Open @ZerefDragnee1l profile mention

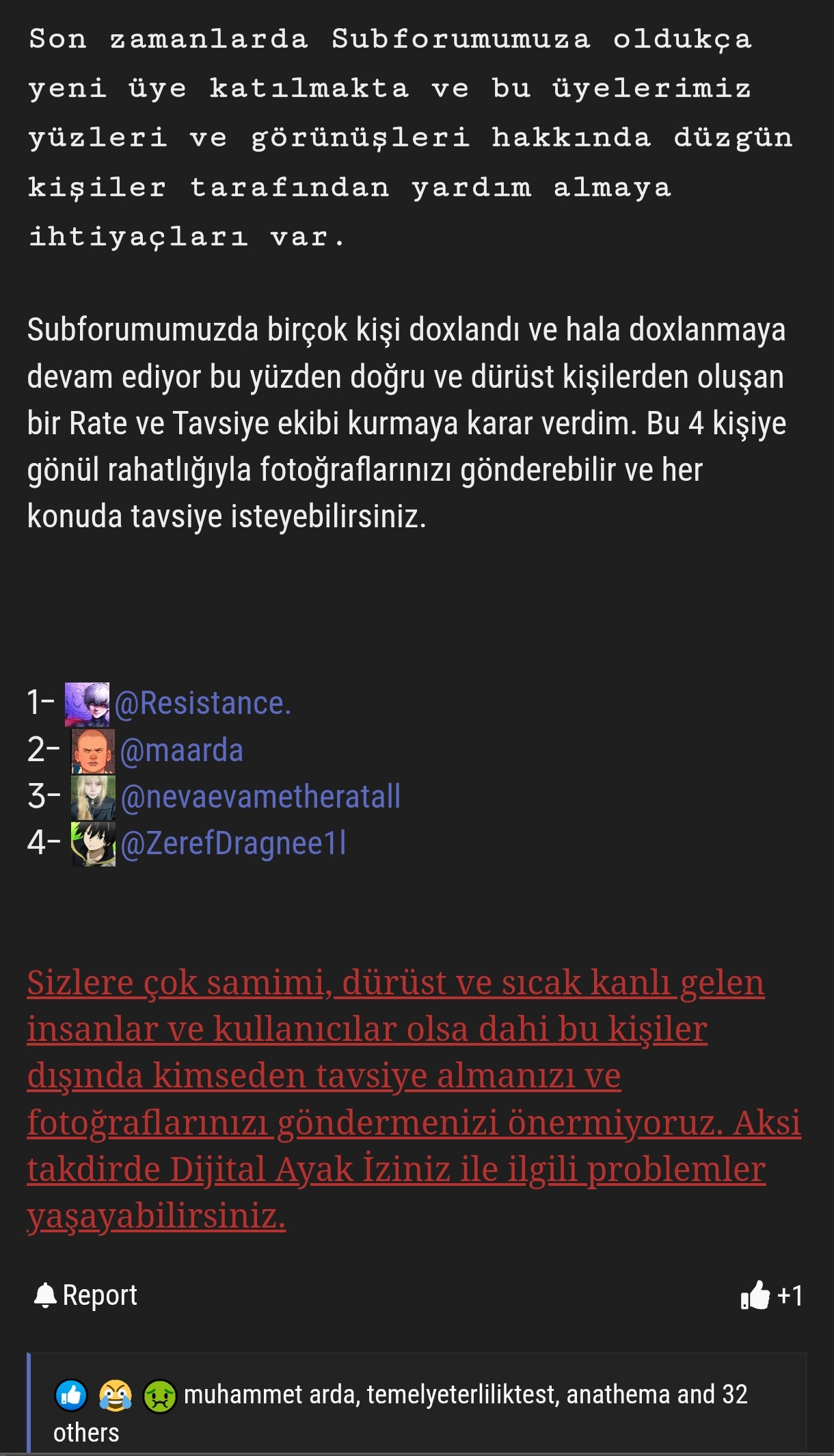233,844
